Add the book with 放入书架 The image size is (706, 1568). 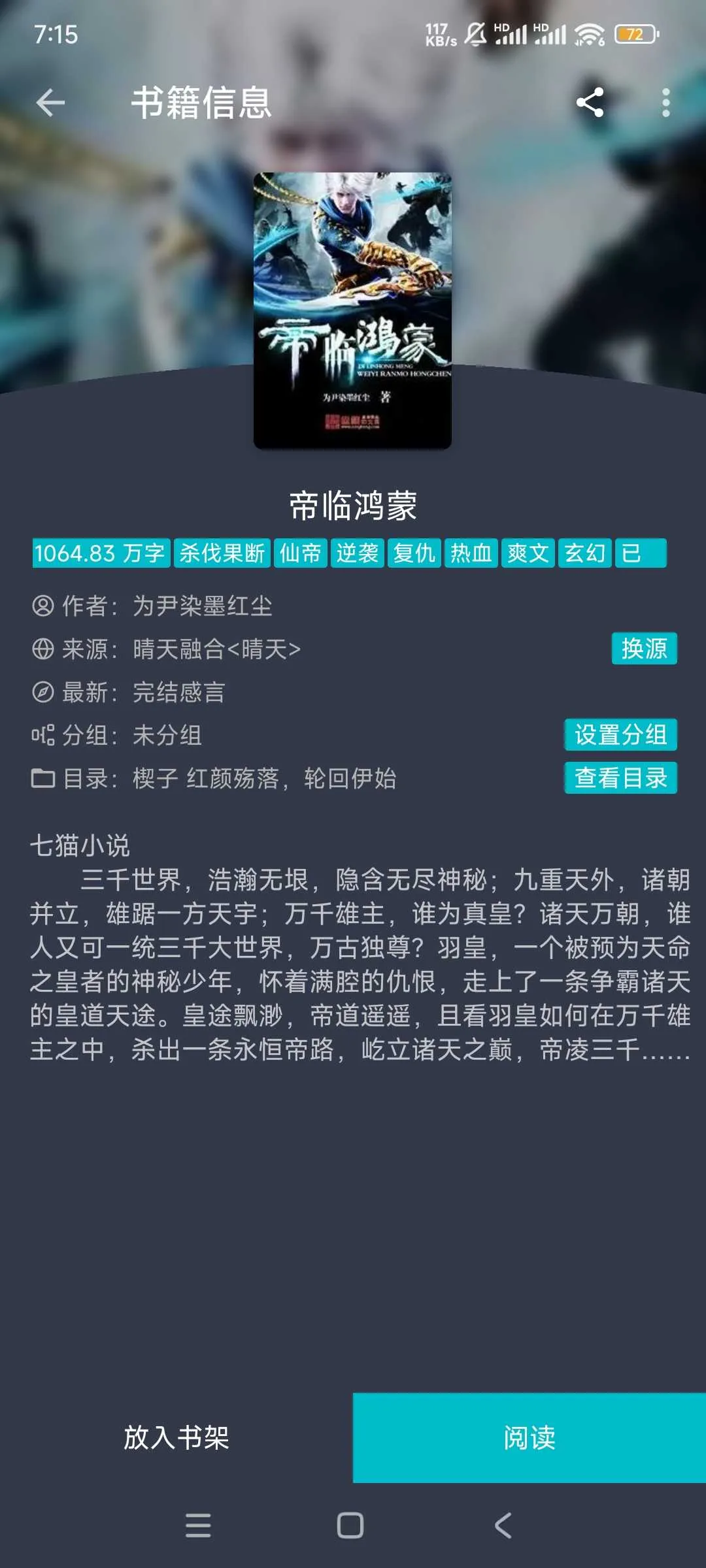coord(176,1438)
